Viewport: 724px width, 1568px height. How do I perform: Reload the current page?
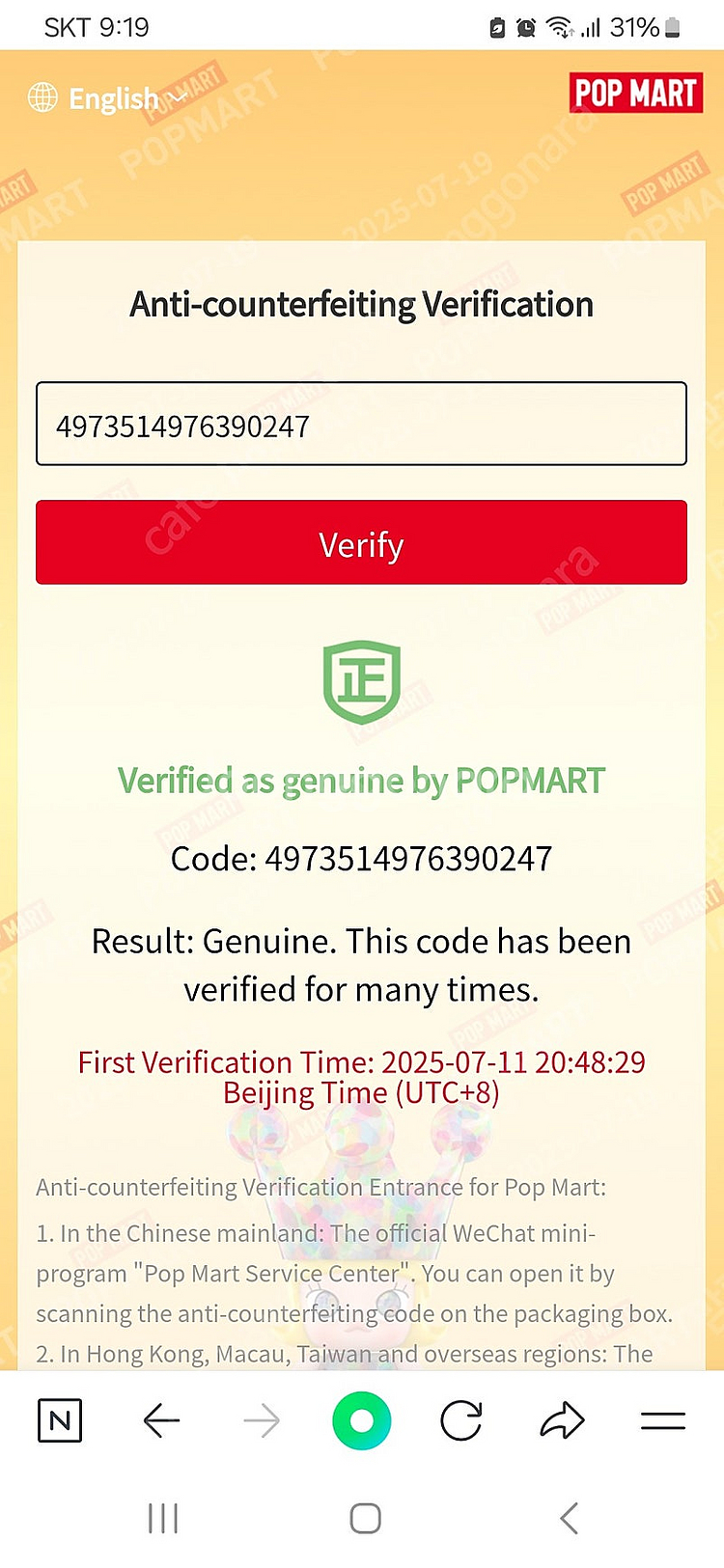pos(461,1420)
